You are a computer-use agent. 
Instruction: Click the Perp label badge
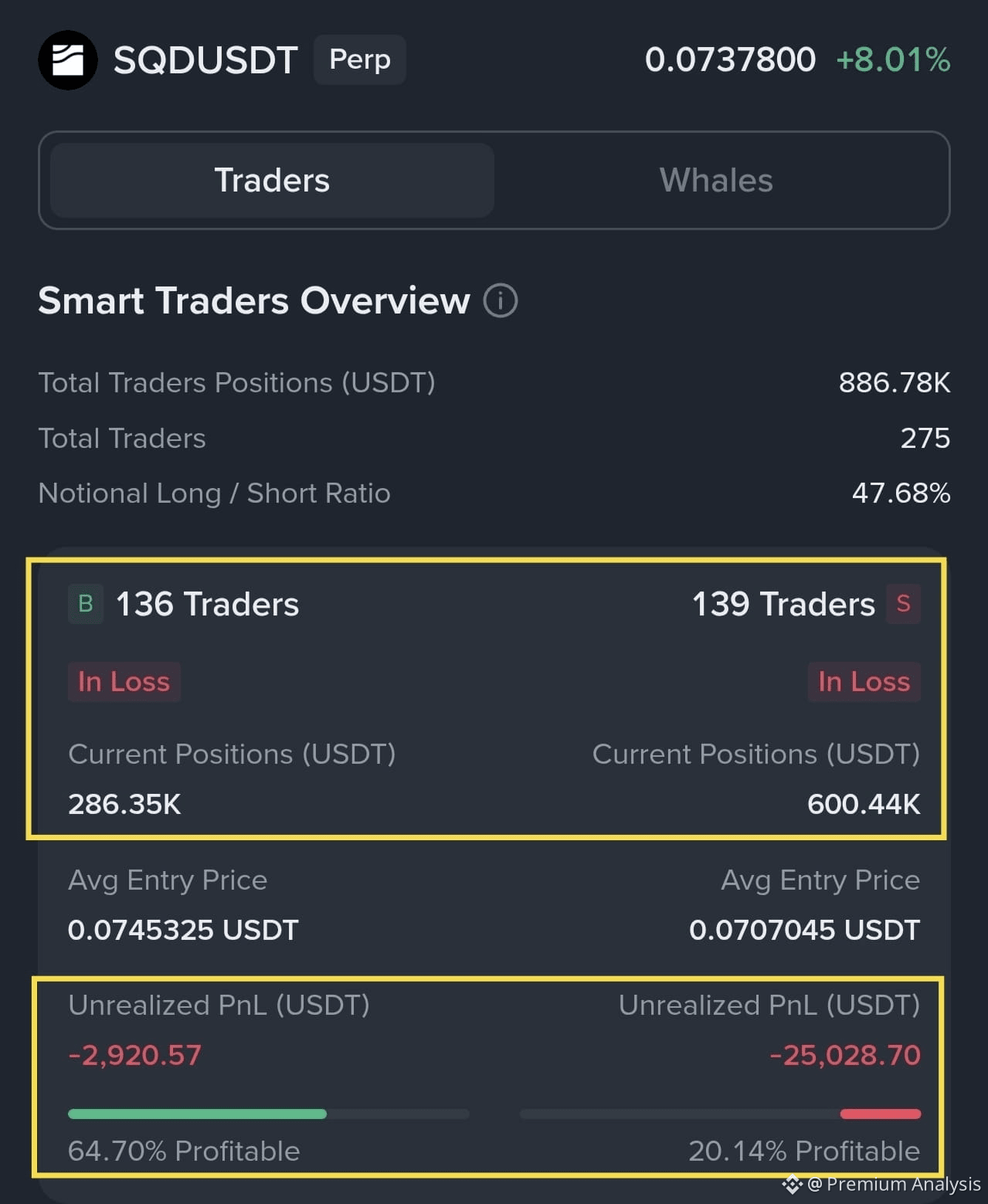click(x=359, y=59)
